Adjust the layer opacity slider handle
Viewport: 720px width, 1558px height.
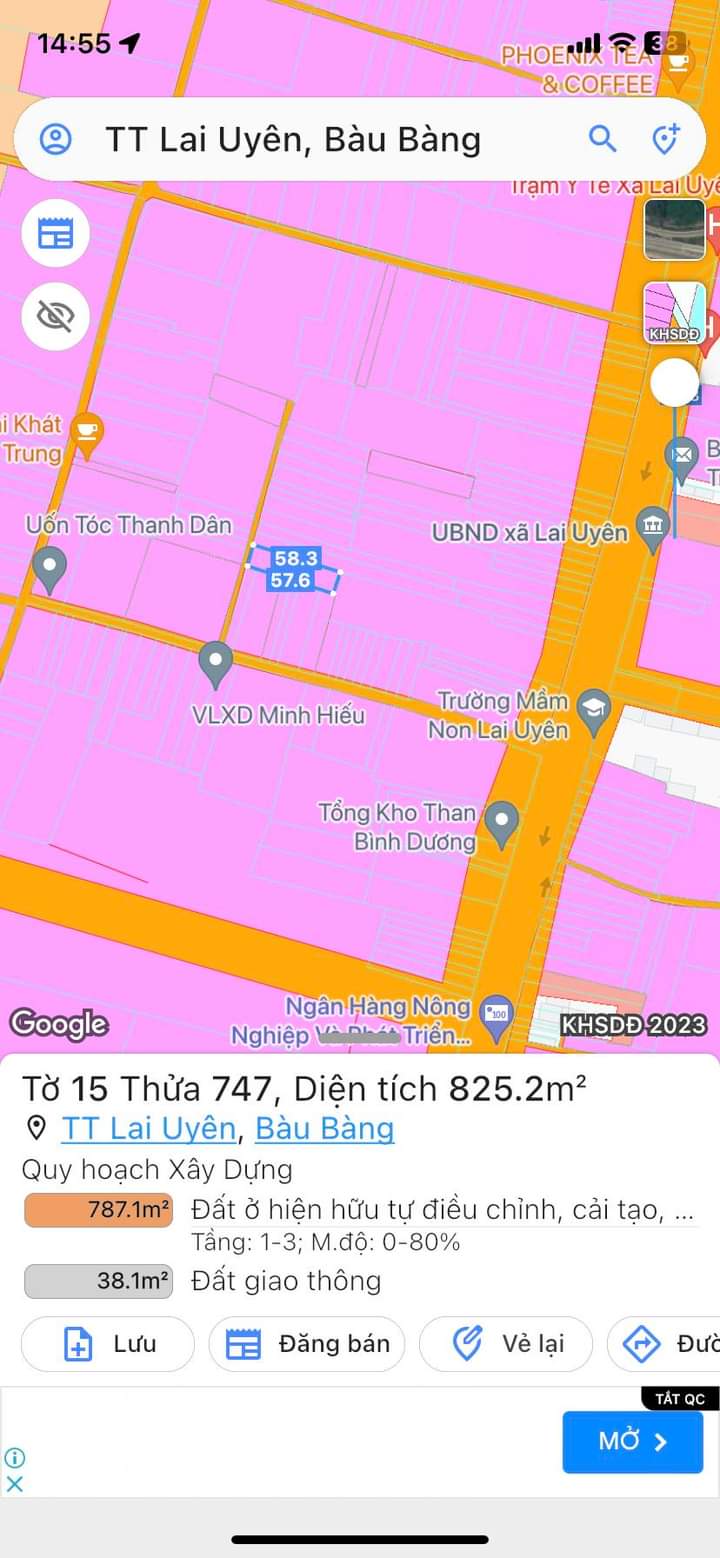675,383
